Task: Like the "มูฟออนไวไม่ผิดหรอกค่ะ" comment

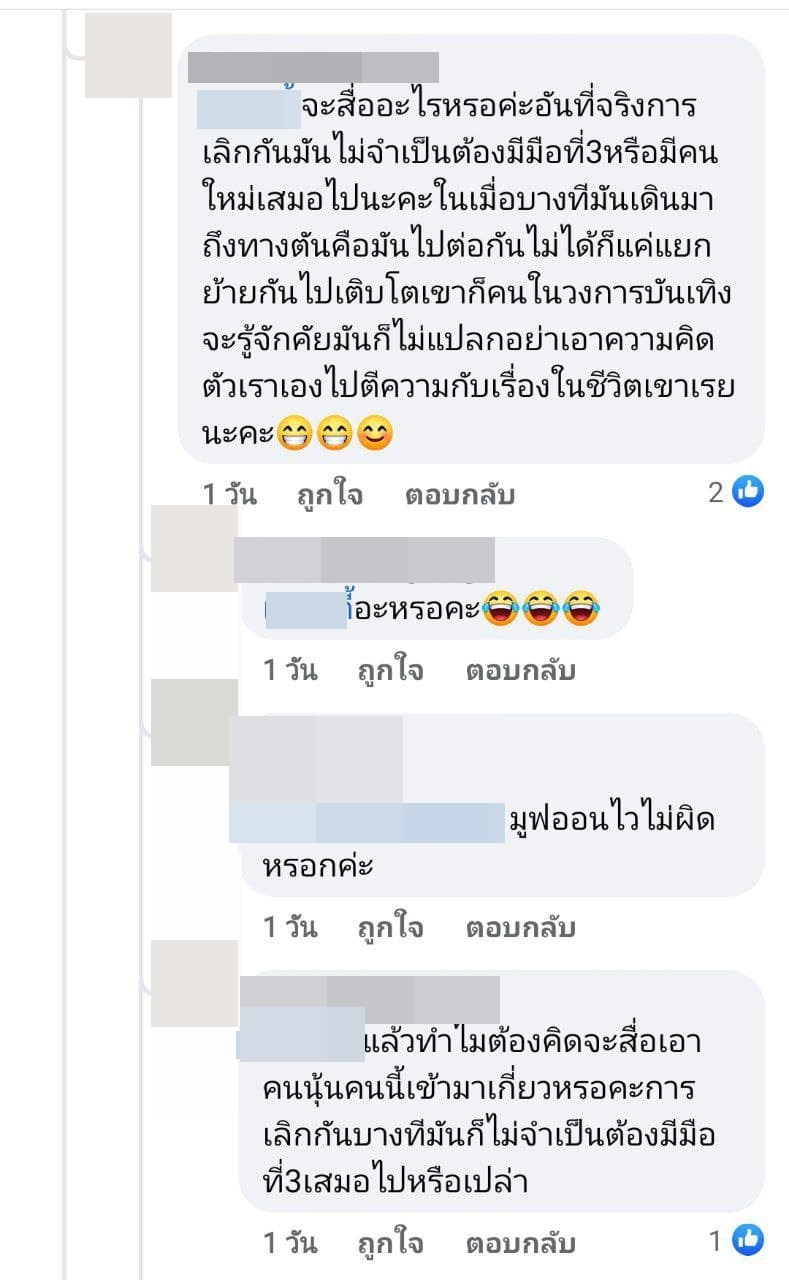Action: (x=390, y=928)
